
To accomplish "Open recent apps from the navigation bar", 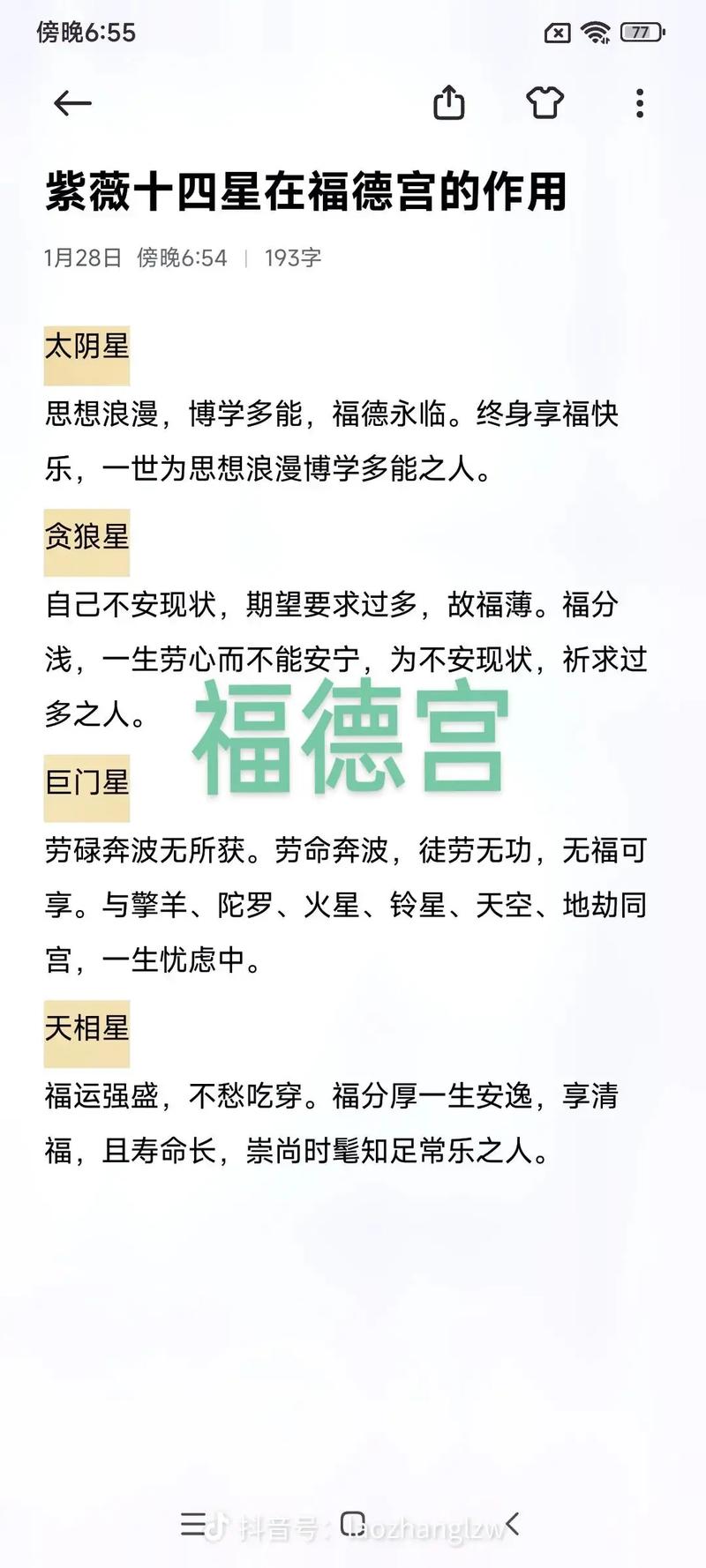I will coord(192,1524).
